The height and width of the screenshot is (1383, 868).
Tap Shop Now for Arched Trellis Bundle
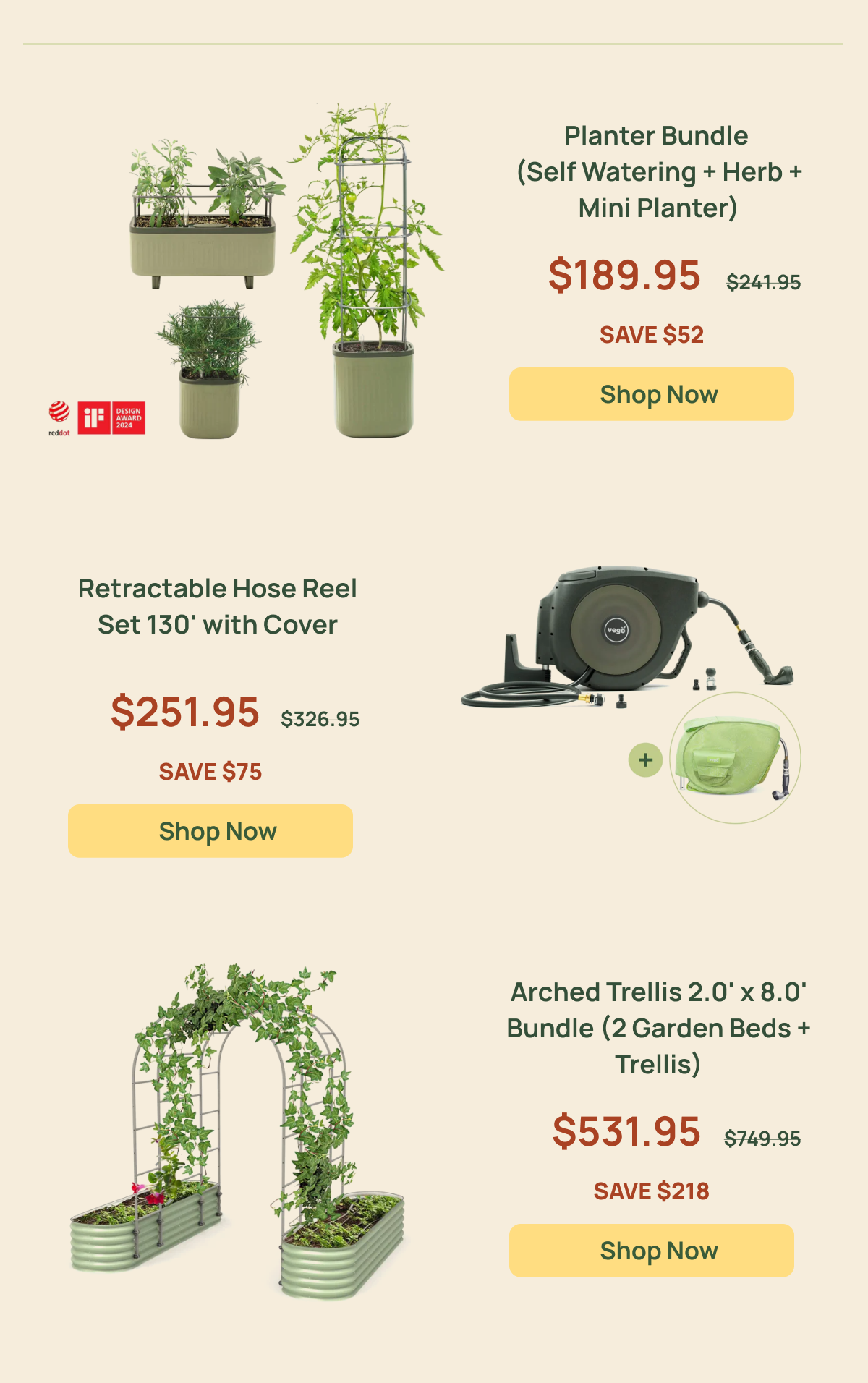pos(651,1251)
